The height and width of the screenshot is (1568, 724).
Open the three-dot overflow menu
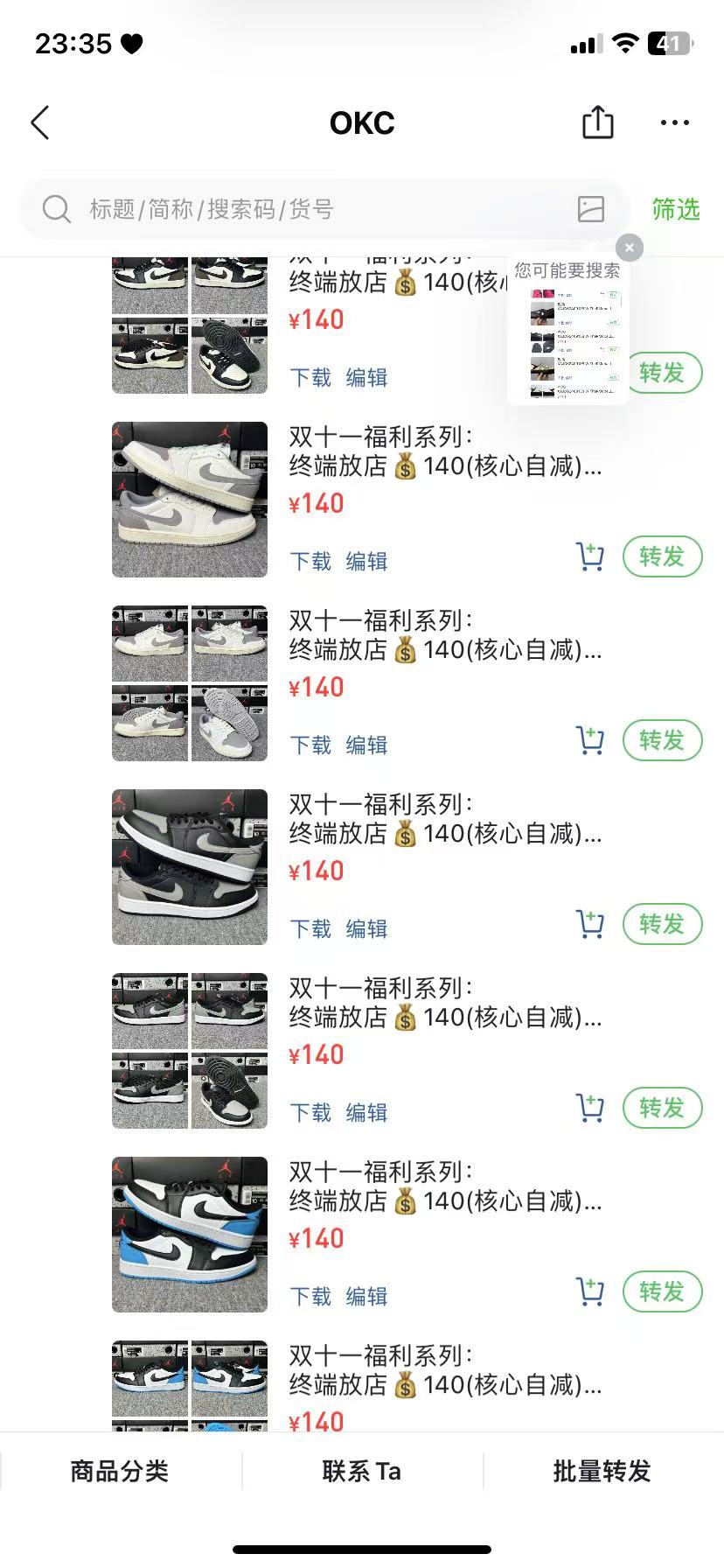[675, 123]
